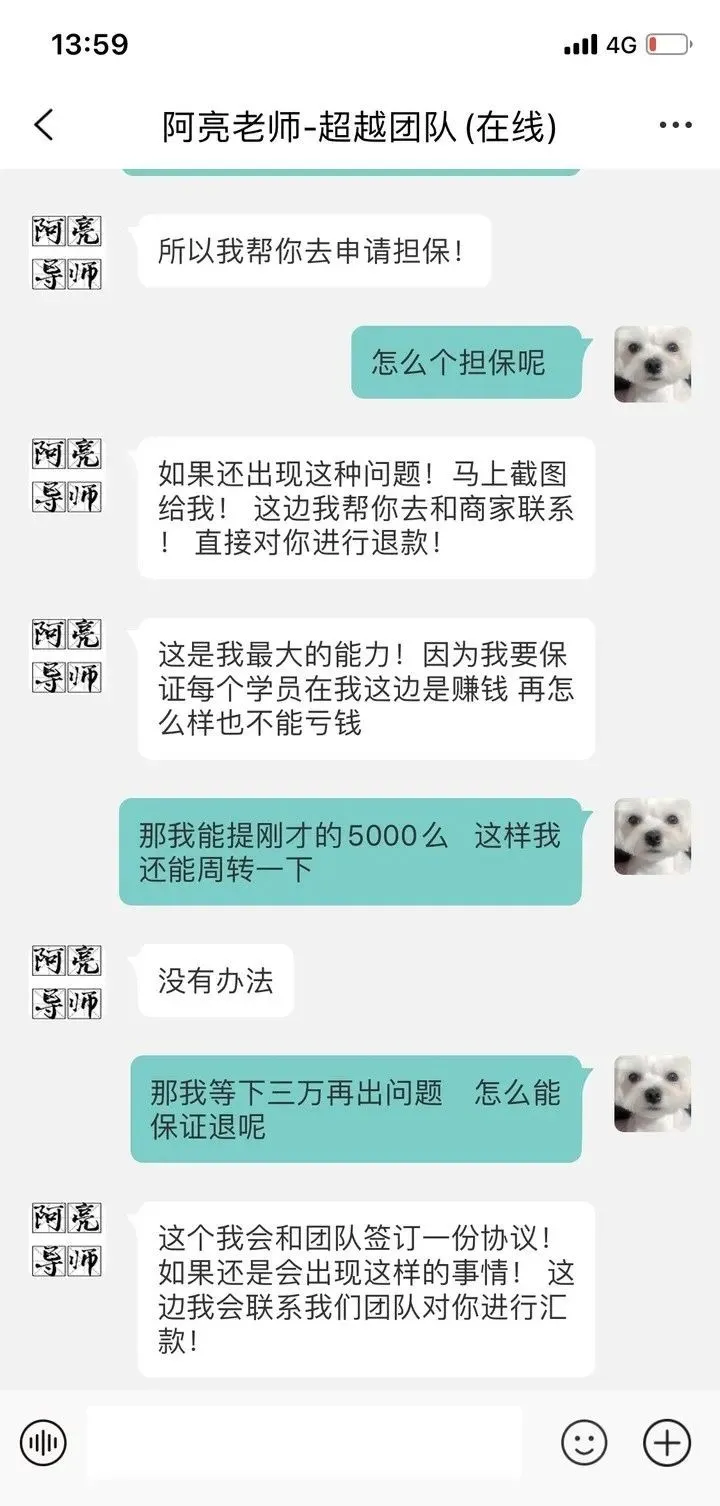Open the emoji picker

[x=584, y=1443]
